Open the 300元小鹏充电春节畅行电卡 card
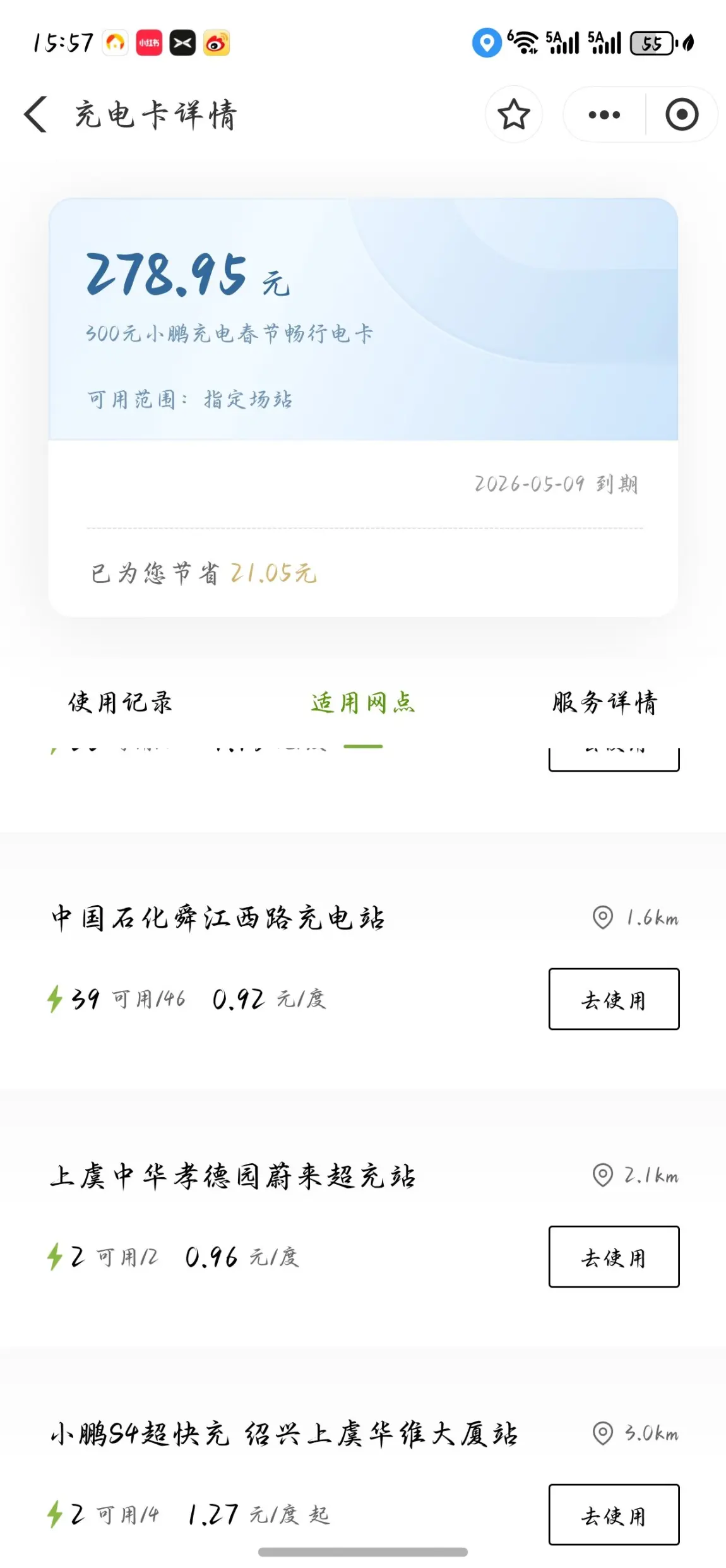 click(363, 319)
